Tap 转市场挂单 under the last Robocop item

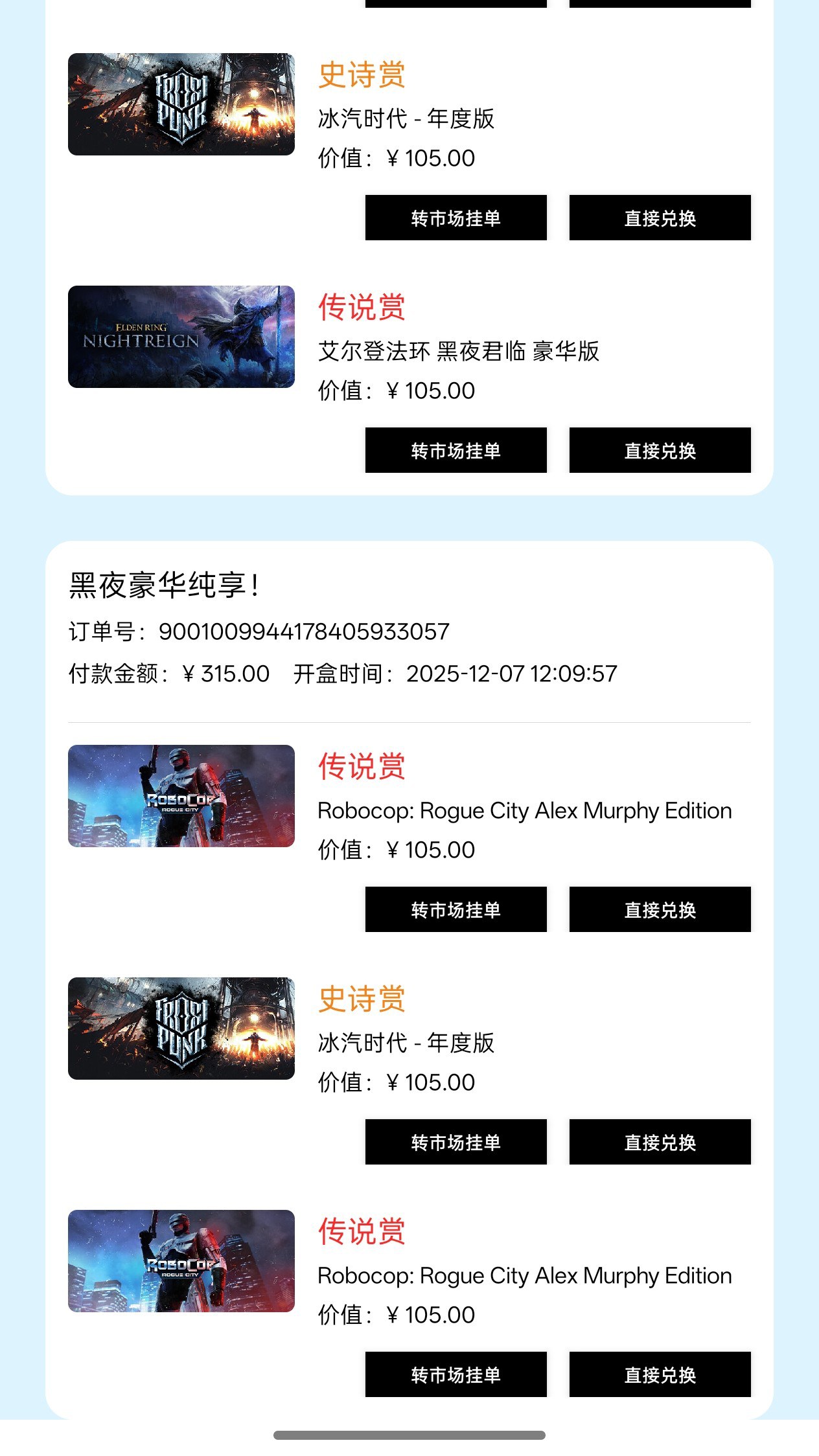tap(456, 1374)
